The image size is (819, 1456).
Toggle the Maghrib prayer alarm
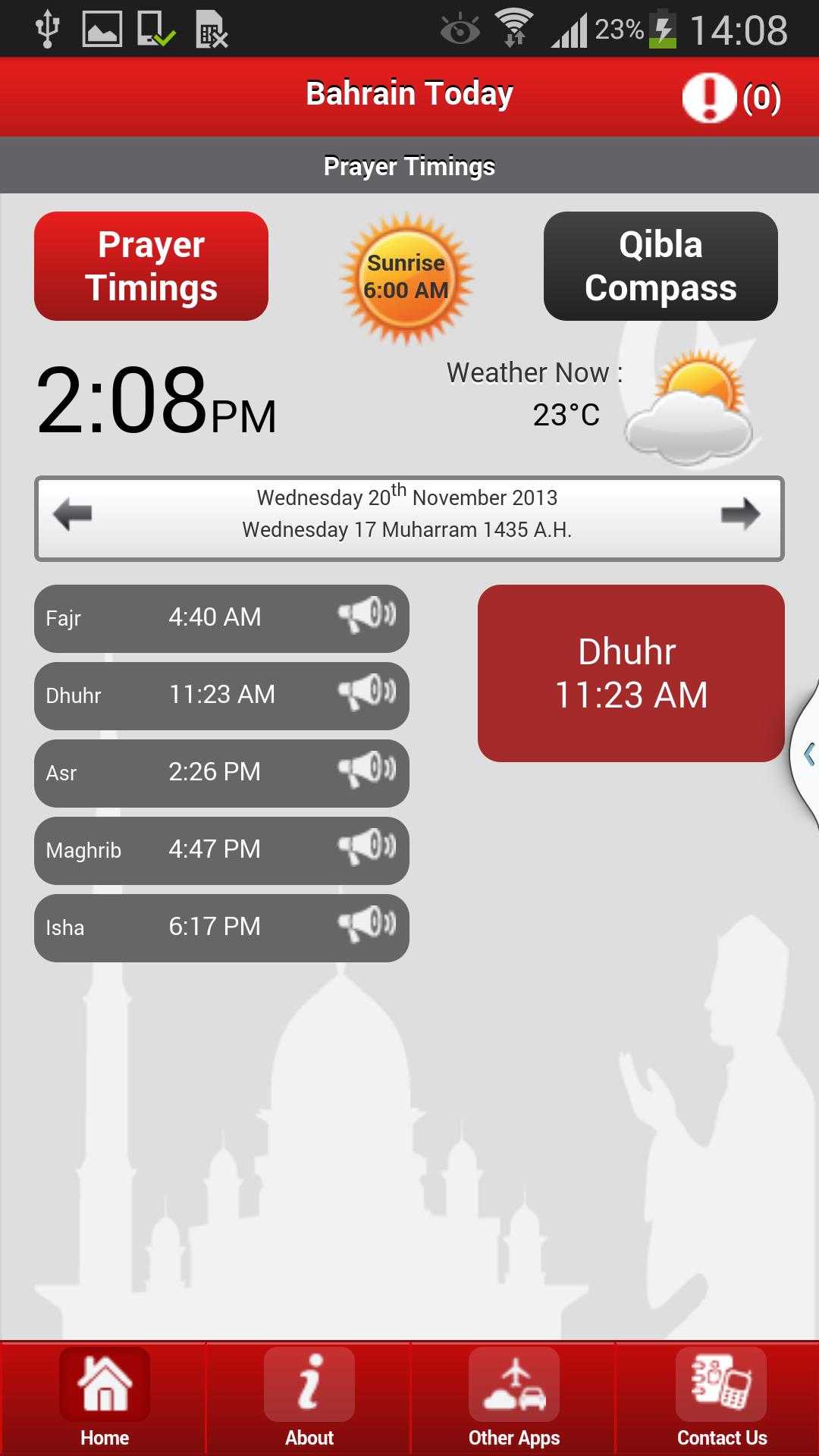pyautogui.click(x=367, y=848)
